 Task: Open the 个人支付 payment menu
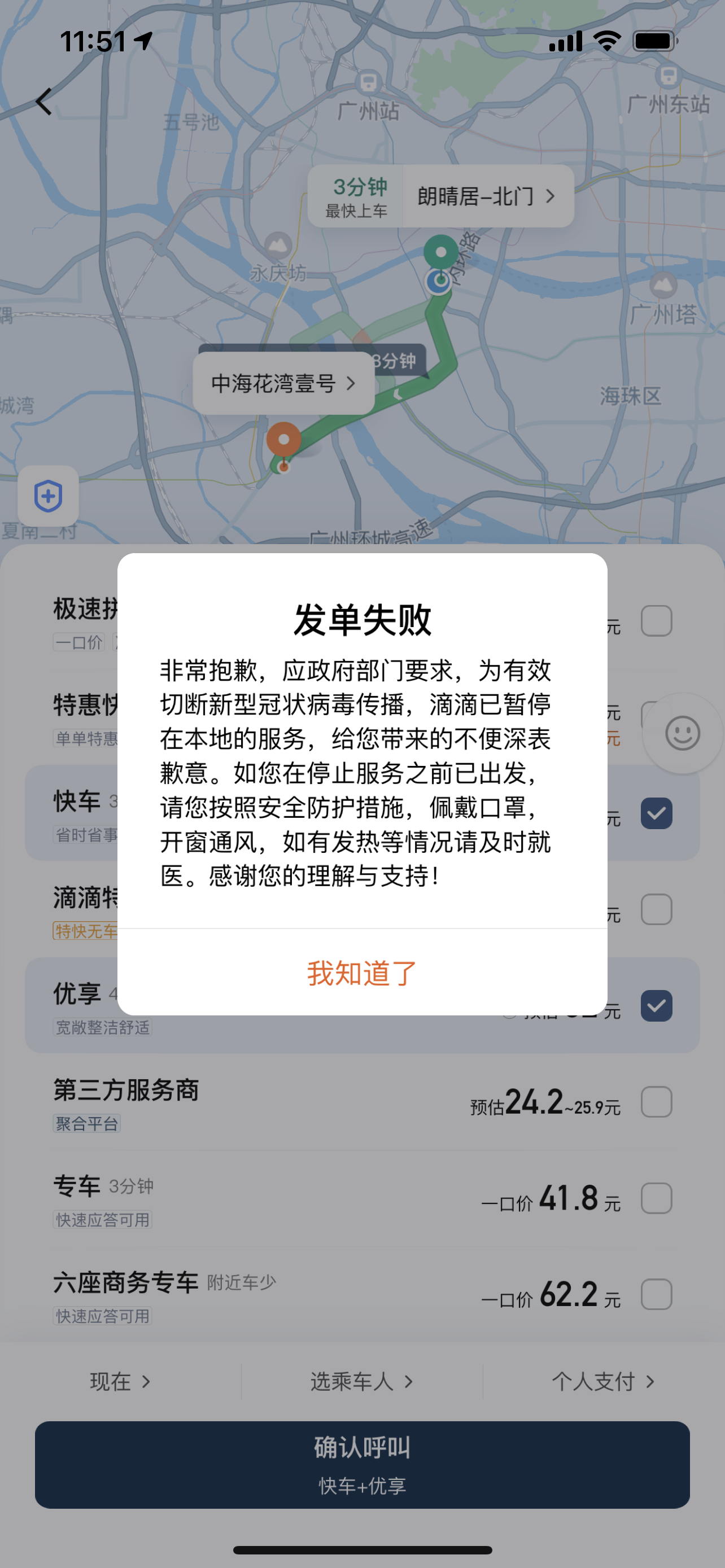tap(603, 1382)
